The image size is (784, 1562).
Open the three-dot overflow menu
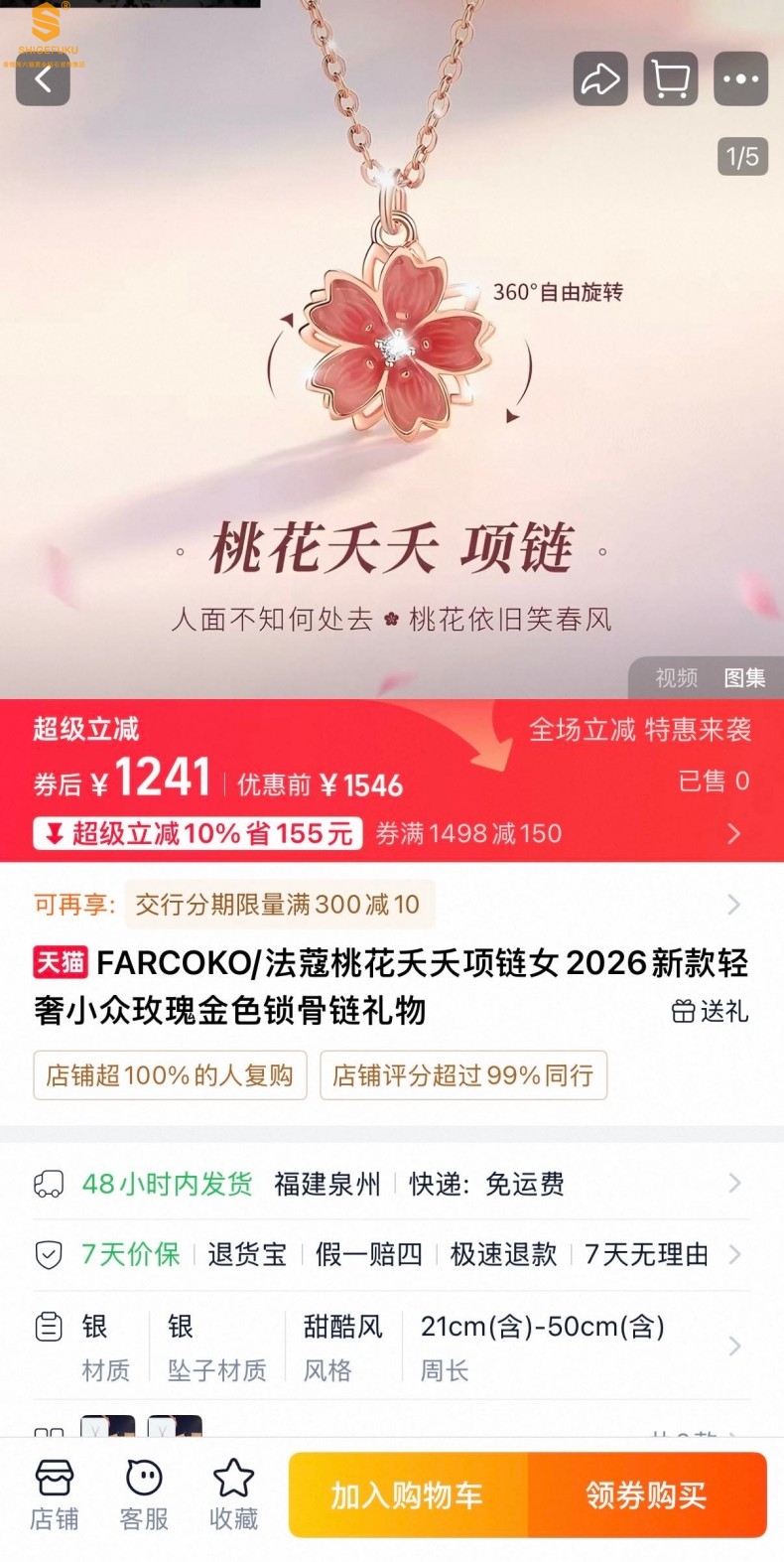click(x=740, y=79)
